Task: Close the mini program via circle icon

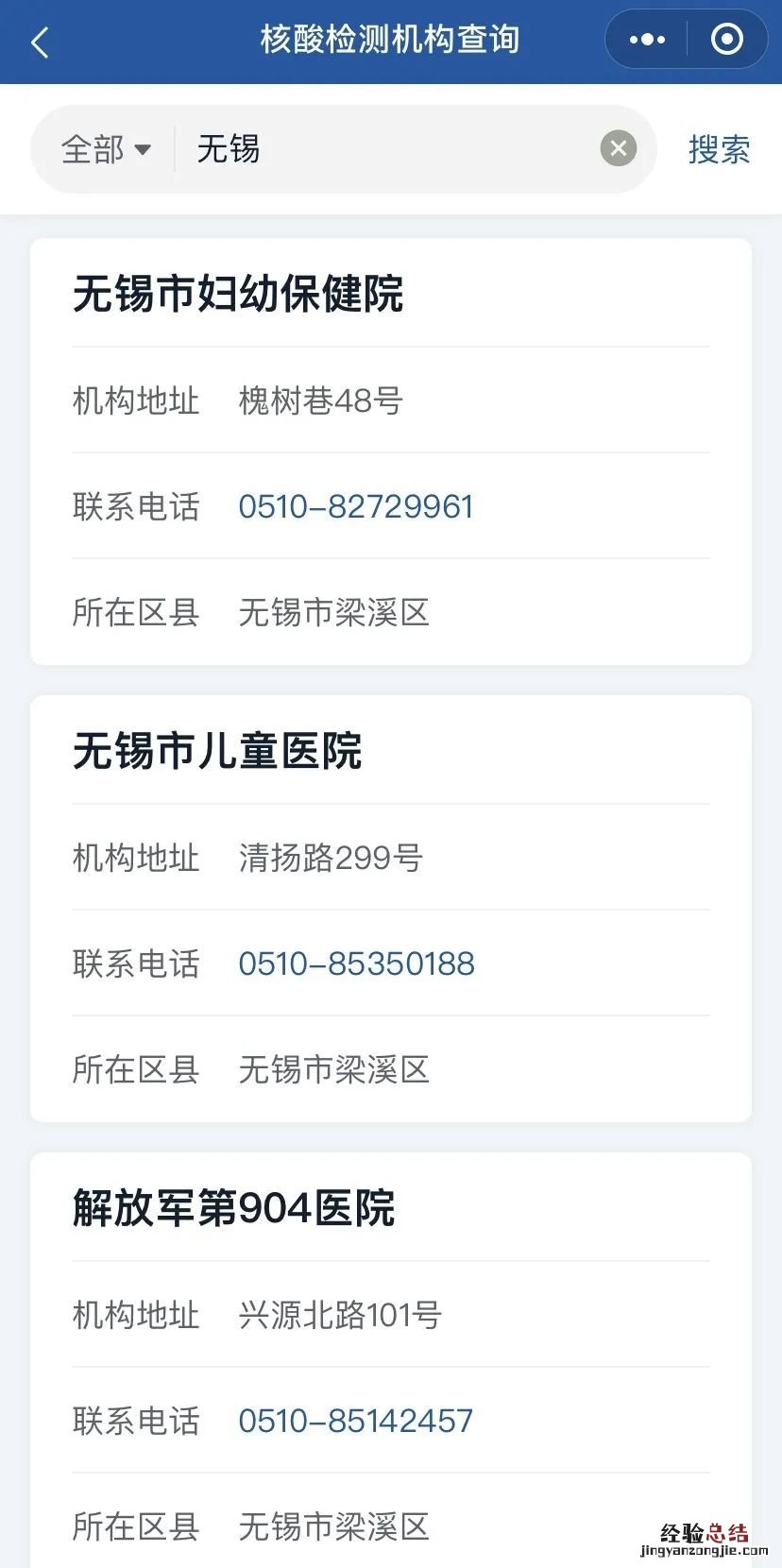Action: tap(726, 40)
